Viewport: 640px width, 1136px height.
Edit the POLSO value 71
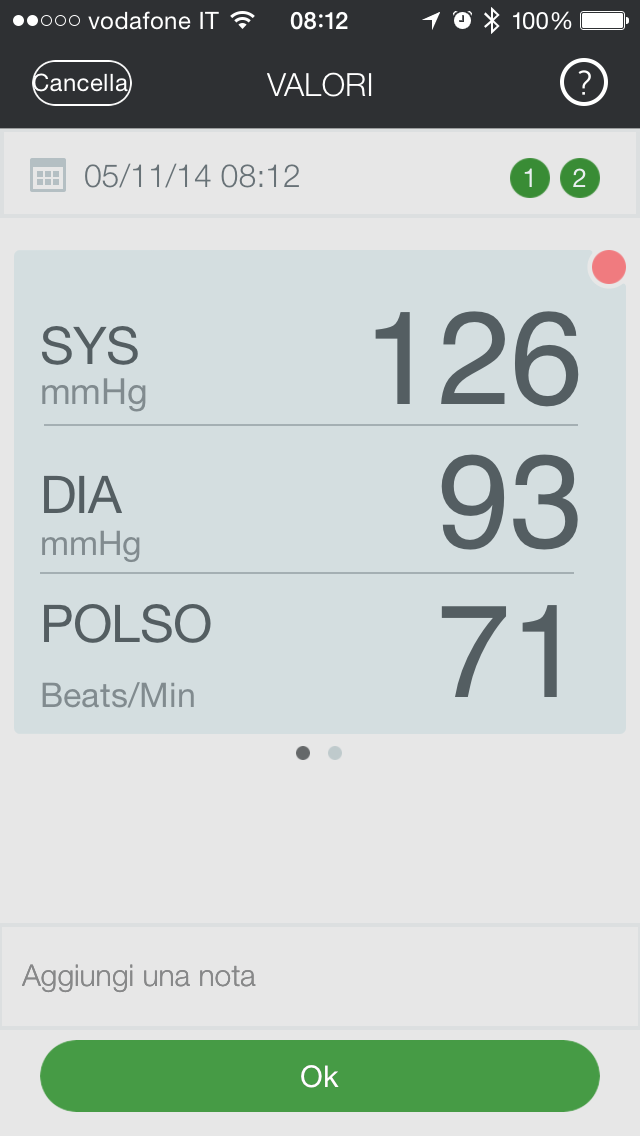point(503,650)
